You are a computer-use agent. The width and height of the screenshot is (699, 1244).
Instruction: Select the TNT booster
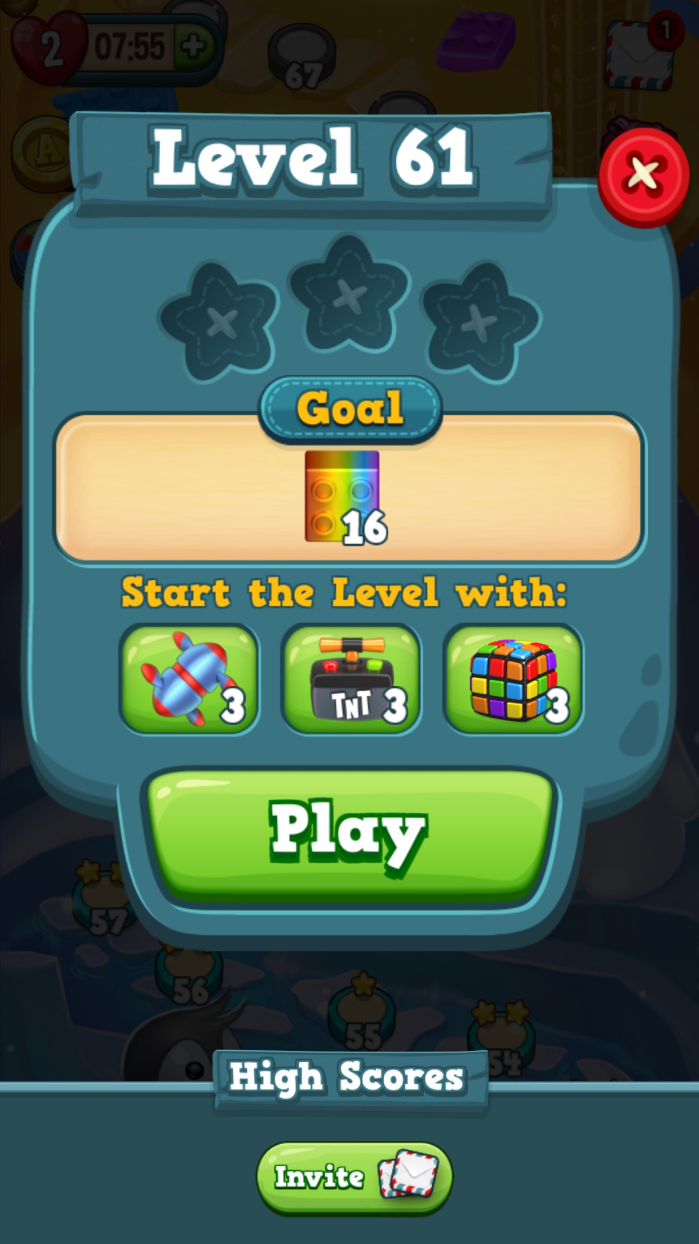pyautogui.click(x=351, y=679)
